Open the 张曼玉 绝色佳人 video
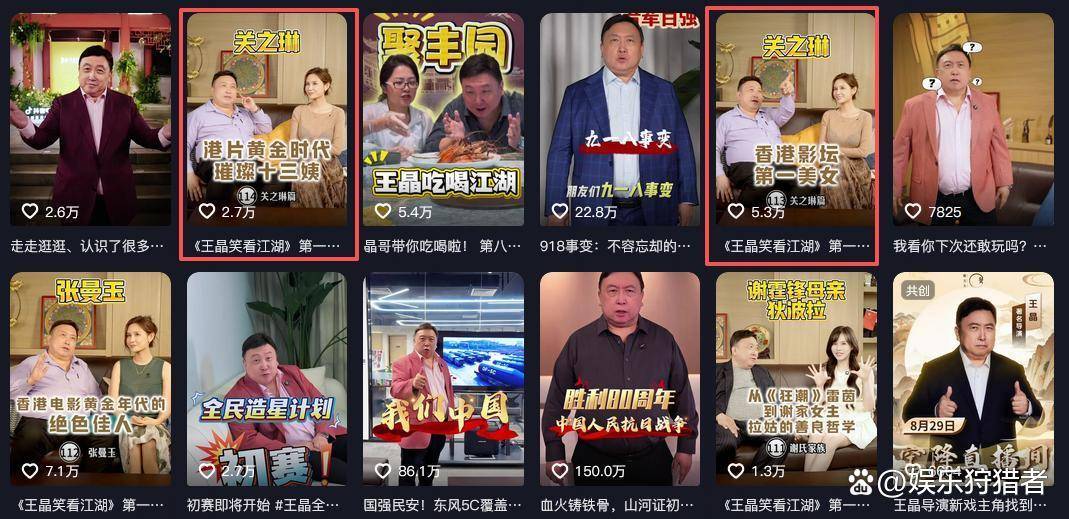This screenshot has width=1069, height=519. [90, 380]
